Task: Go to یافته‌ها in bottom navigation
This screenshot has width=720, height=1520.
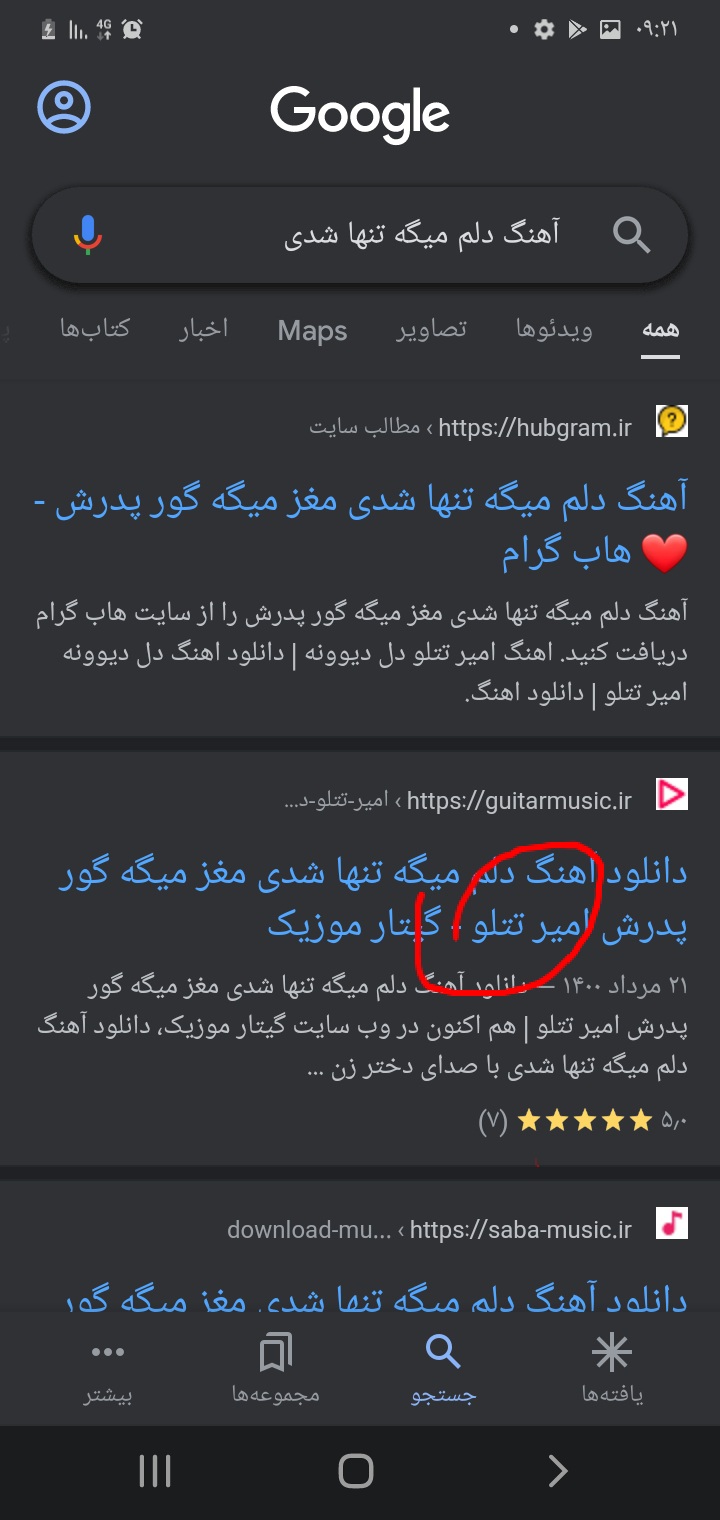Action: 612,1369
